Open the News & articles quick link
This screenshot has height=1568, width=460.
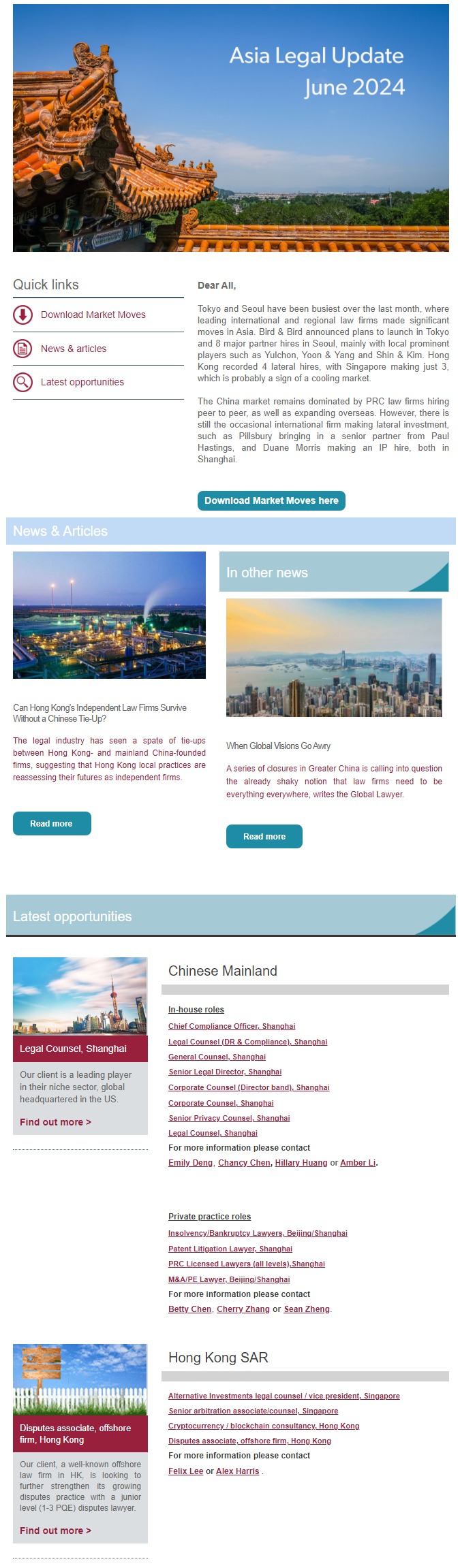pos(73,349)
